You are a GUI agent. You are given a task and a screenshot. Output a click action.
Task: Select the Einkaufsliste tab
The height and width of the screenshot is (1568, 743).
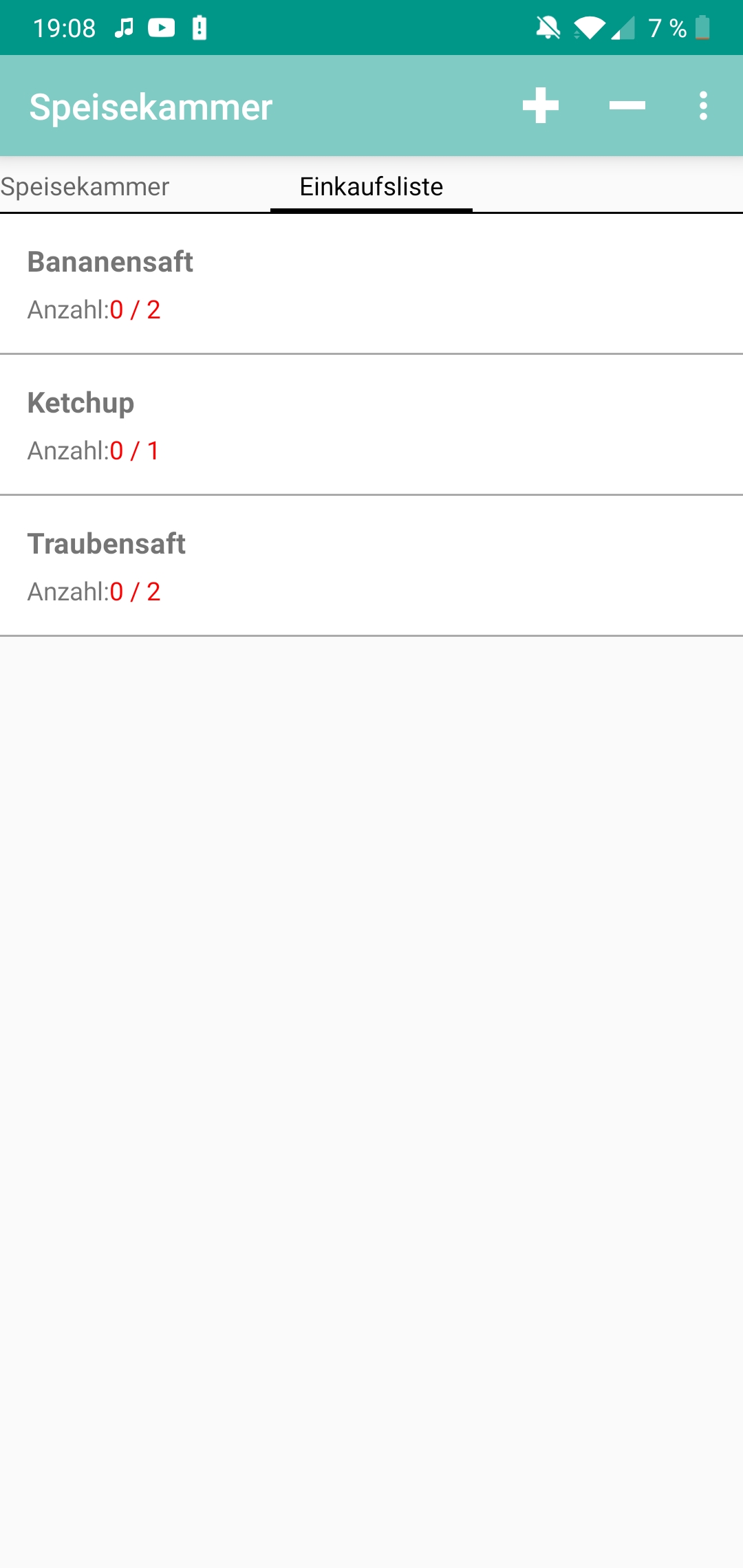371,187
